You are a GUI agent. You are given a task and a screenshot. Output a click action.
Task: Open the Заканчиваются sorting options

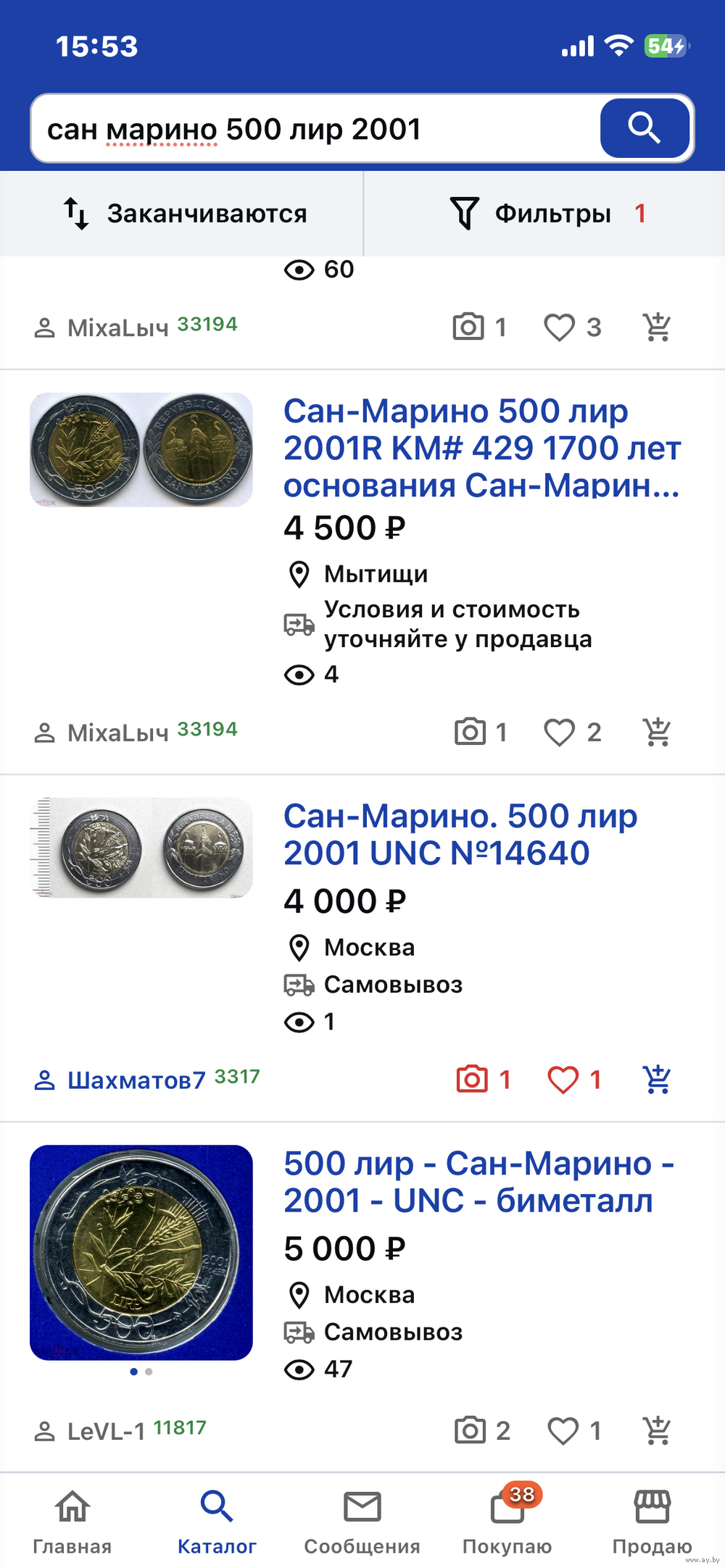185,214
